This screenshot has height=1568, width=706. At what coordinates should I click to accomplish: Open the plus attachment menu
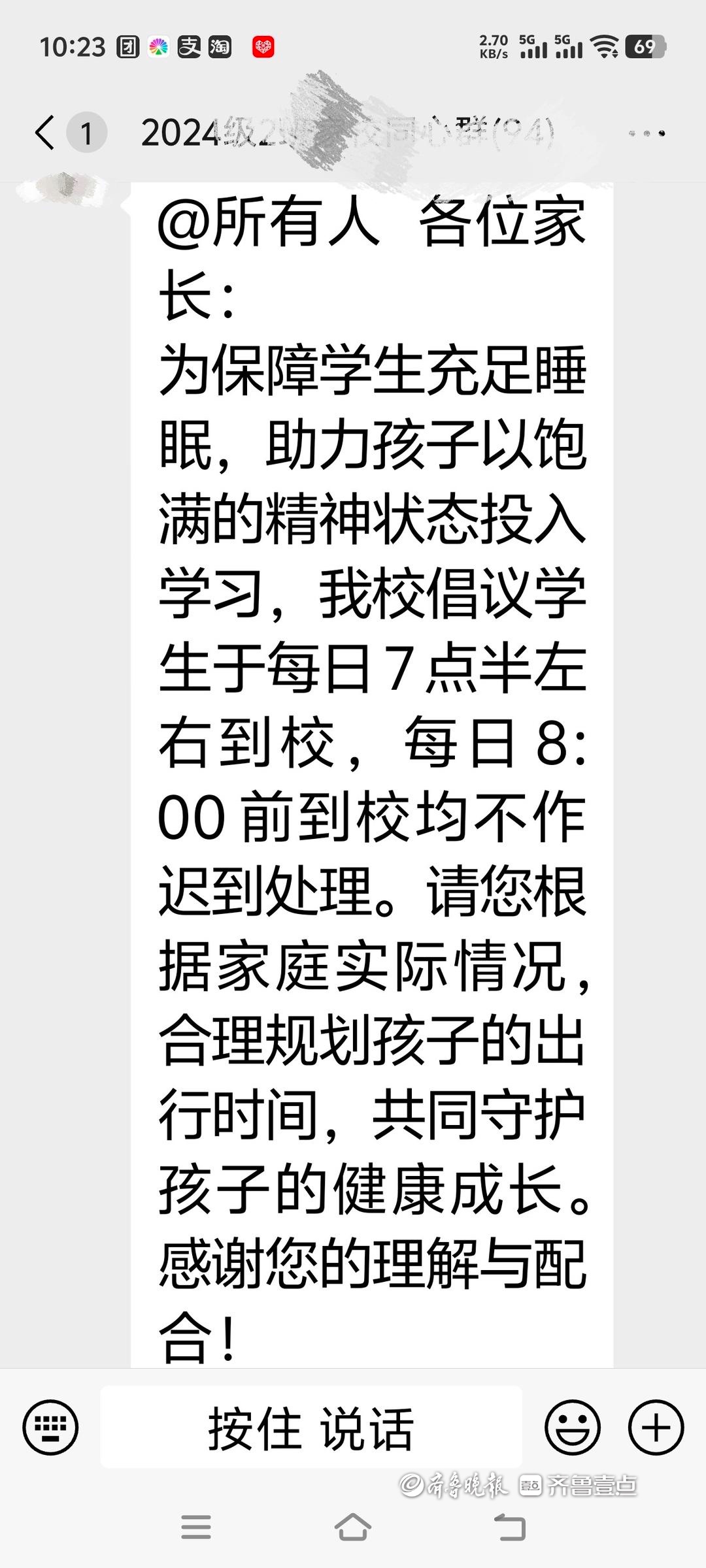click(x=656, y=1428)
